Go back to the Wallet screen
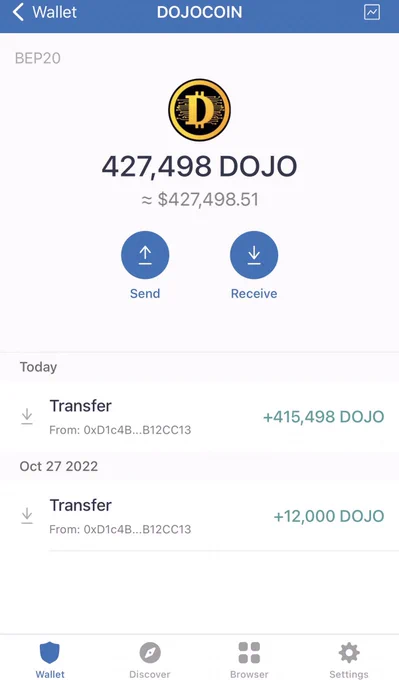 coord(45,12)
